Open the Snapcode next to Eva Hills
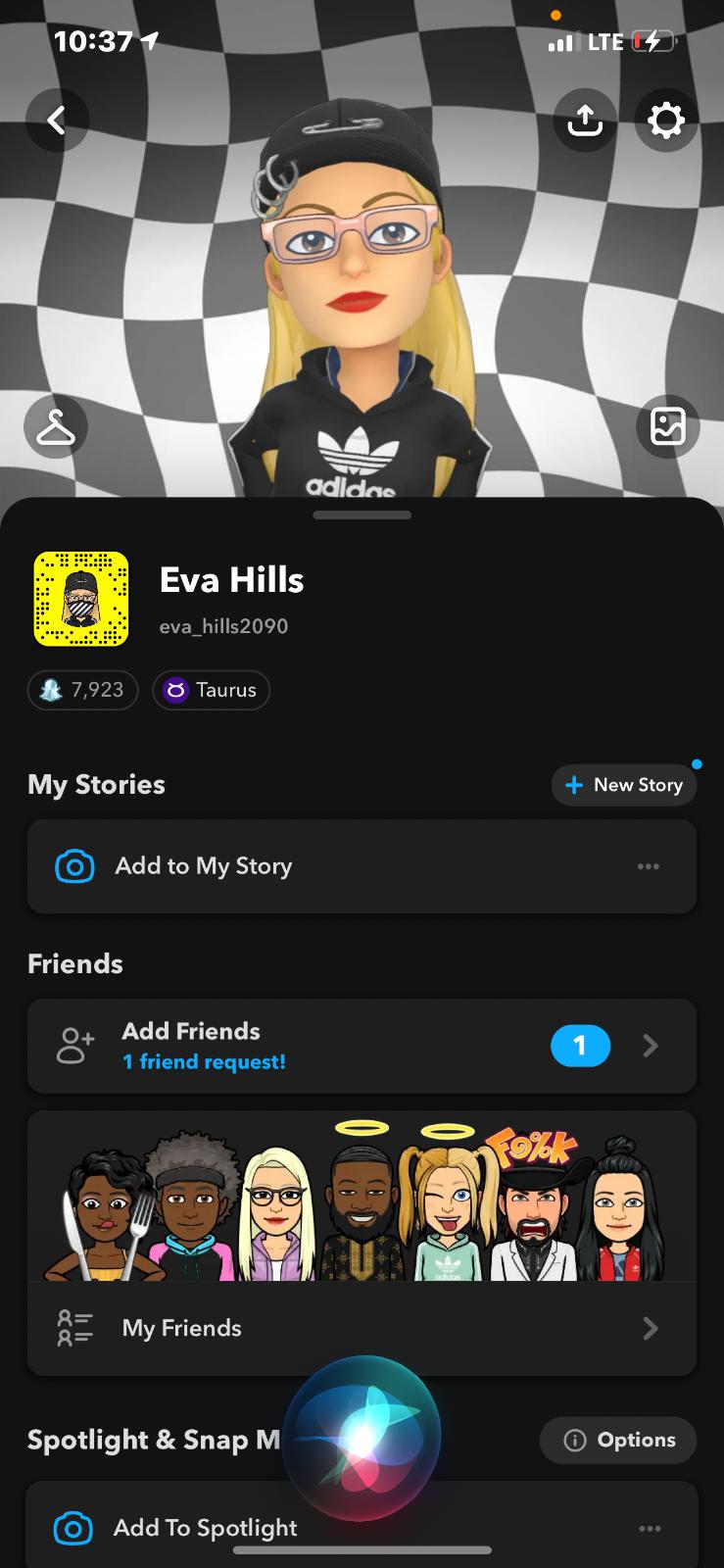 (81, 599)
